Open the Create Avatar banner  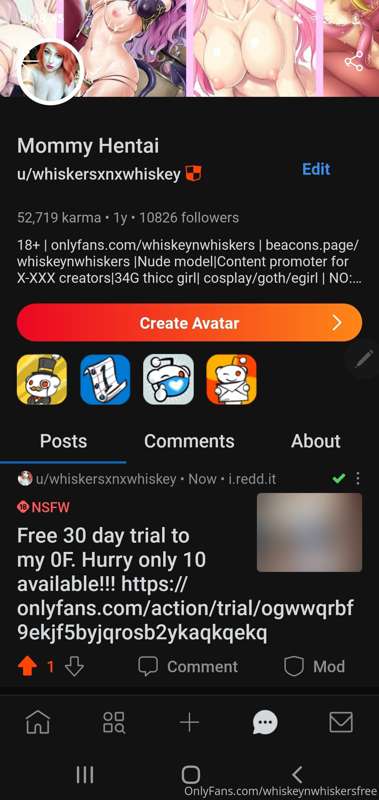[189, 322]
